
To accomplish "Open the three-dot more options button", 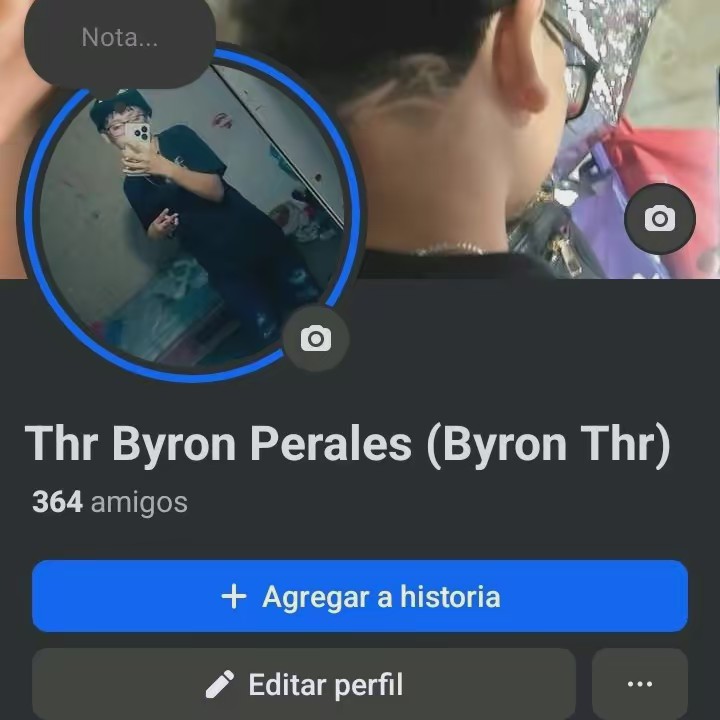I will (x=639, y=685).
